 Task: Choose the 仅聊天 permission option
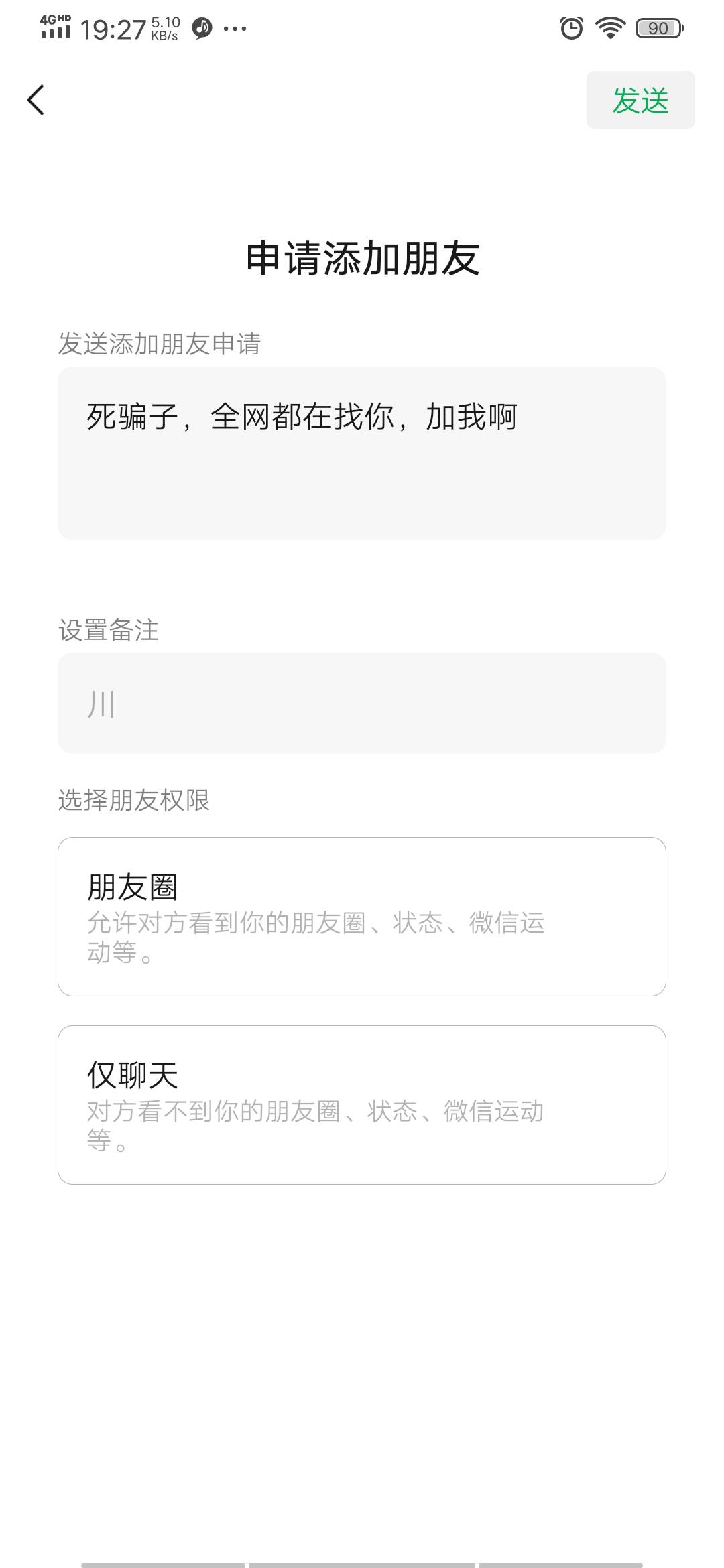pyautogui.click(x=362, y=1105)
